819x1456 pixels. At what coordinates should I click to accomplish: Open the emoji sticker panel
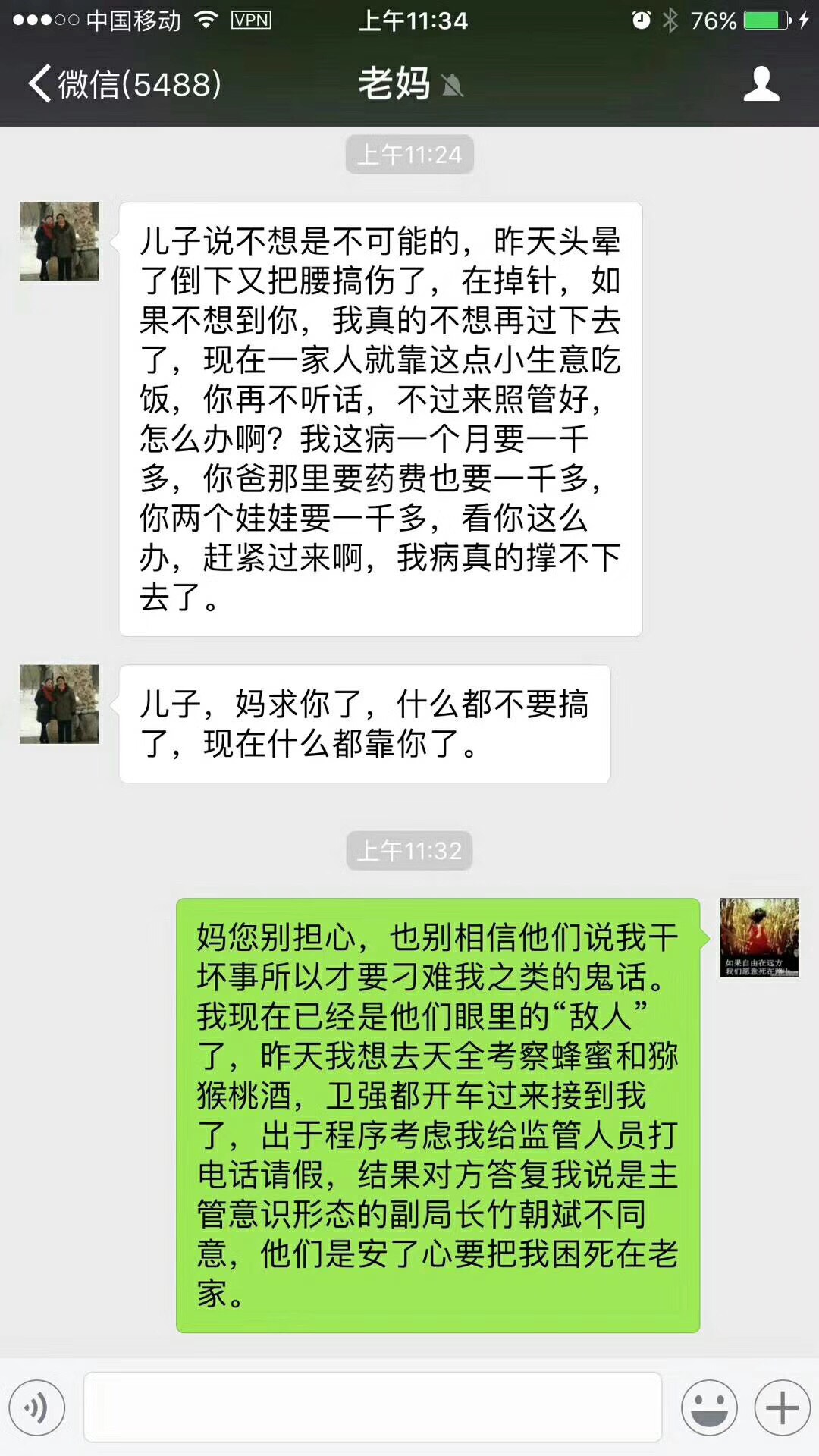tap(709, 1407)
